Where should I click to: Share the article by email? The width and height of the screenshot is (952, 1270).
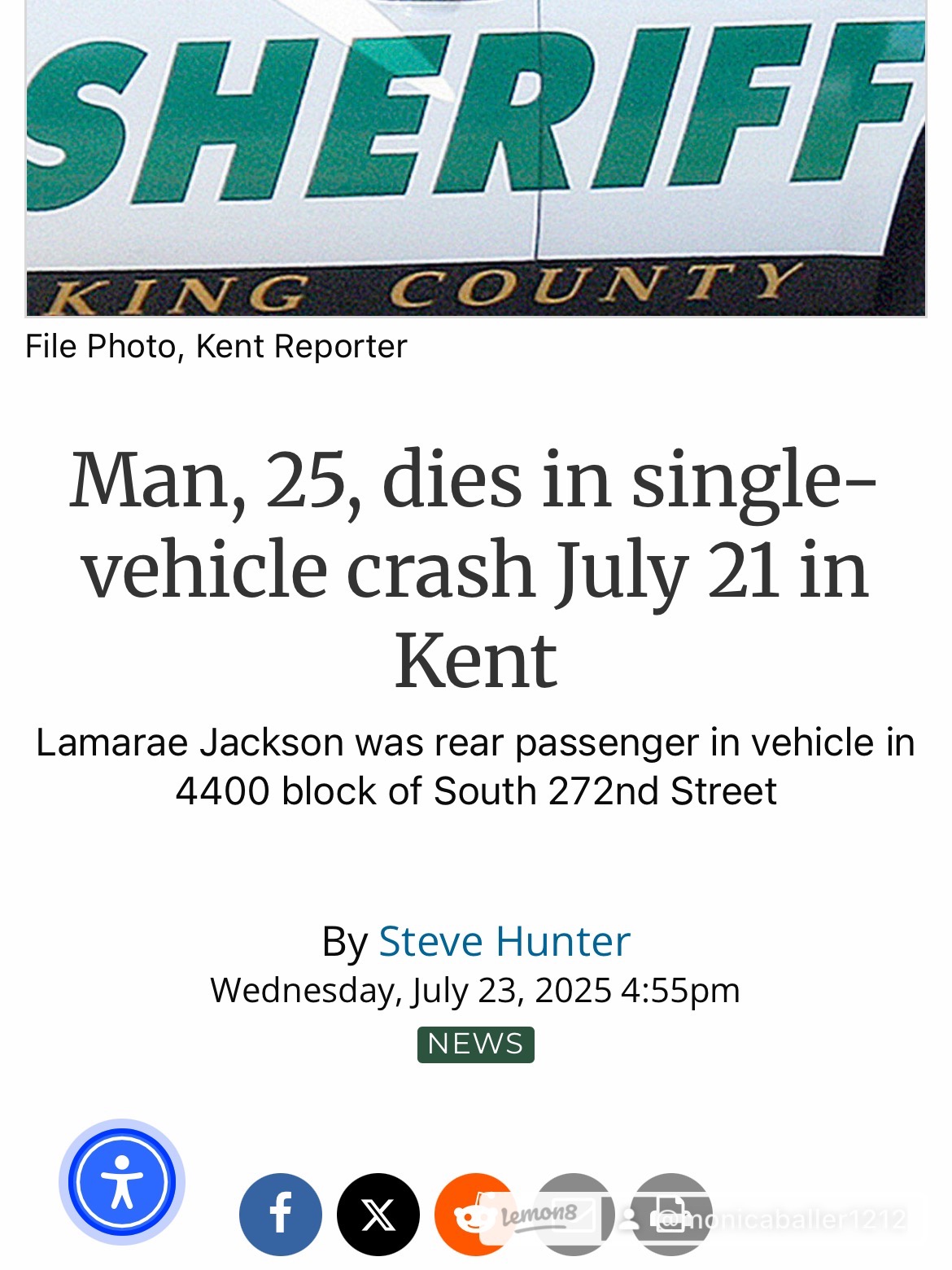(574, 1214)
